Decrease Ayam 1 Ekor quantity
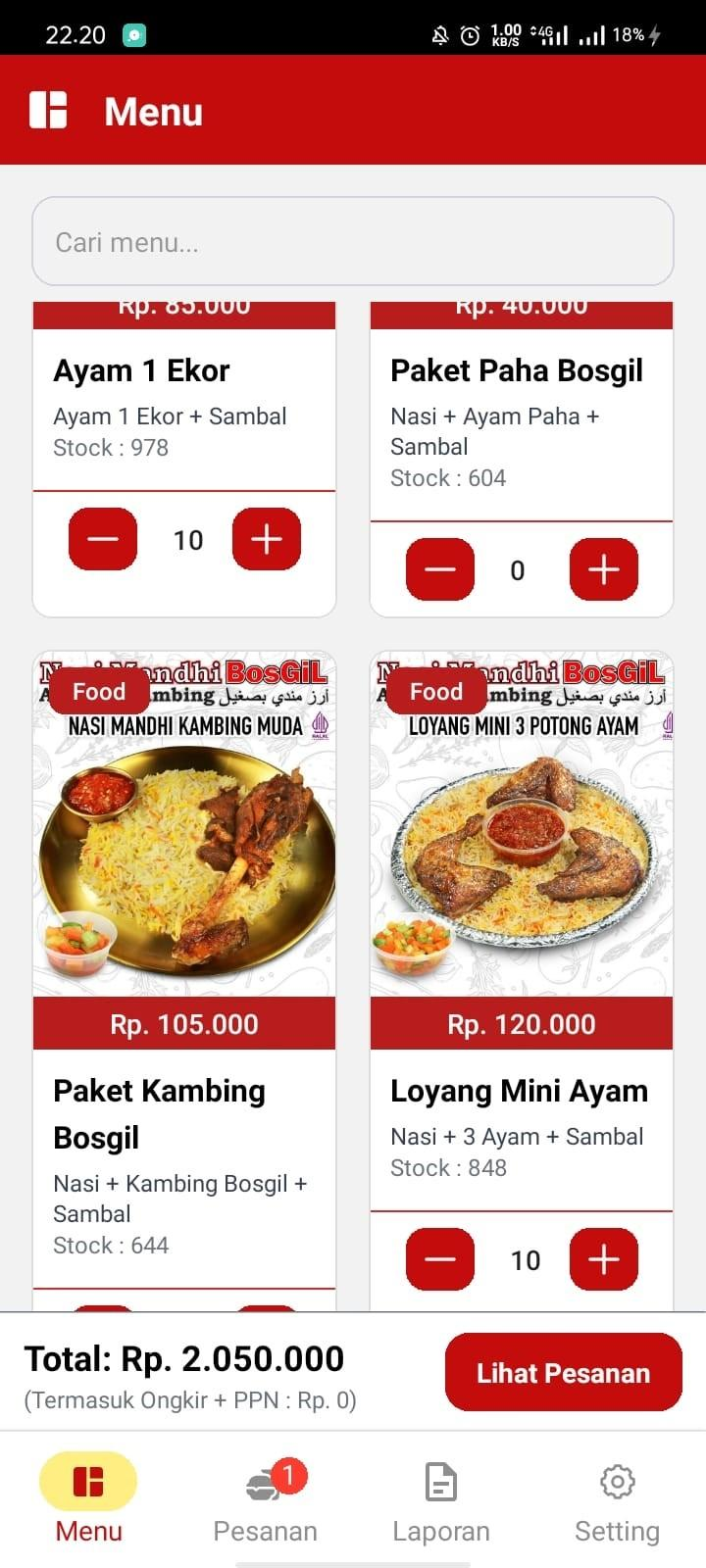The width and height of the screenshot is (706, 1568). click(103, 539)
